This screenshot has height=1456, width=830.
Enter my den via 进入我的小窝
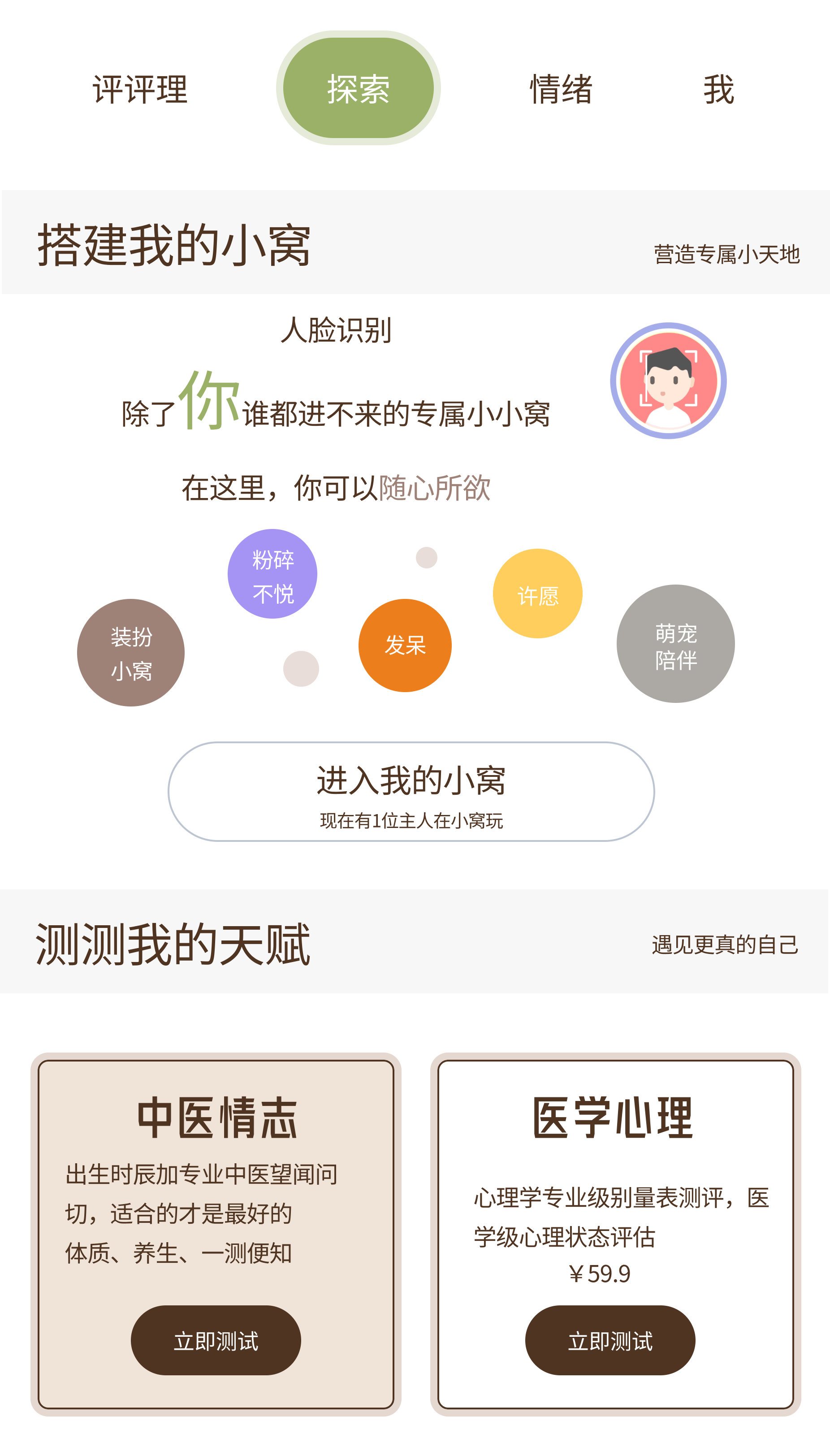click(411, 791)
